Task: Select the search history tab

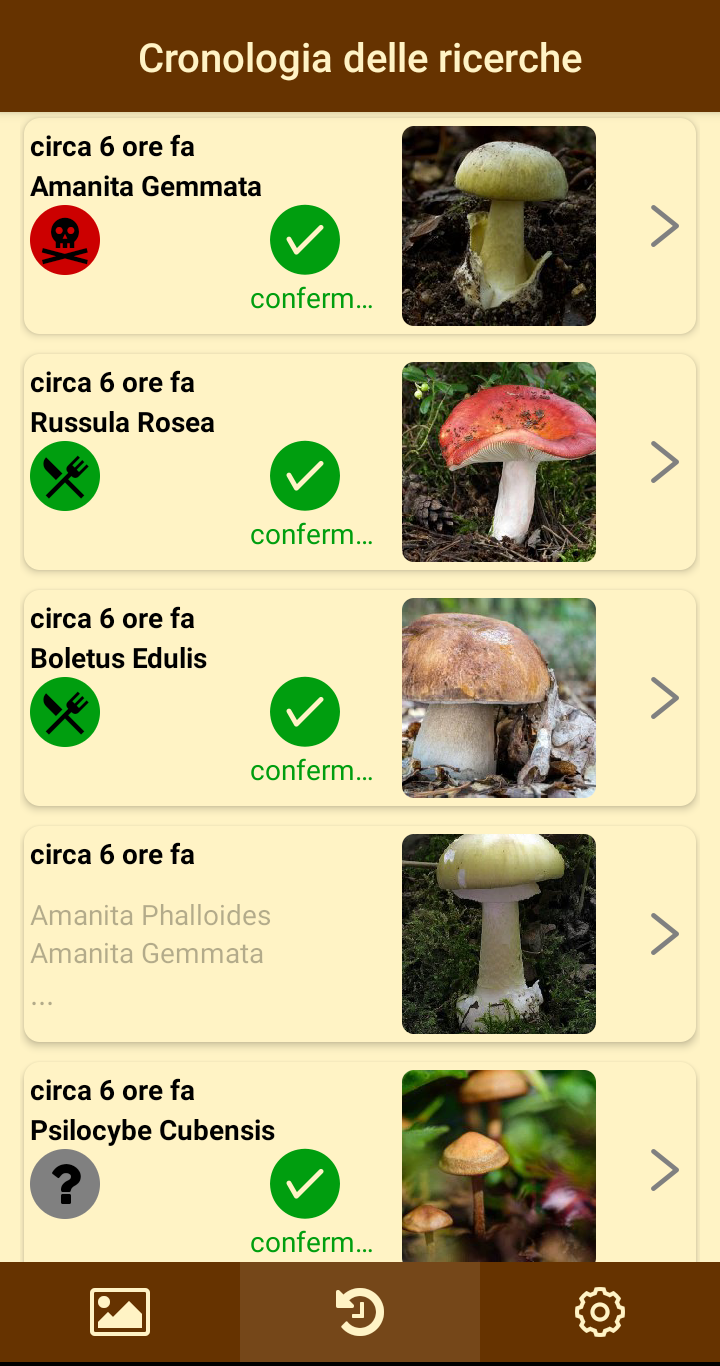Action: [x=360, y=1312]
